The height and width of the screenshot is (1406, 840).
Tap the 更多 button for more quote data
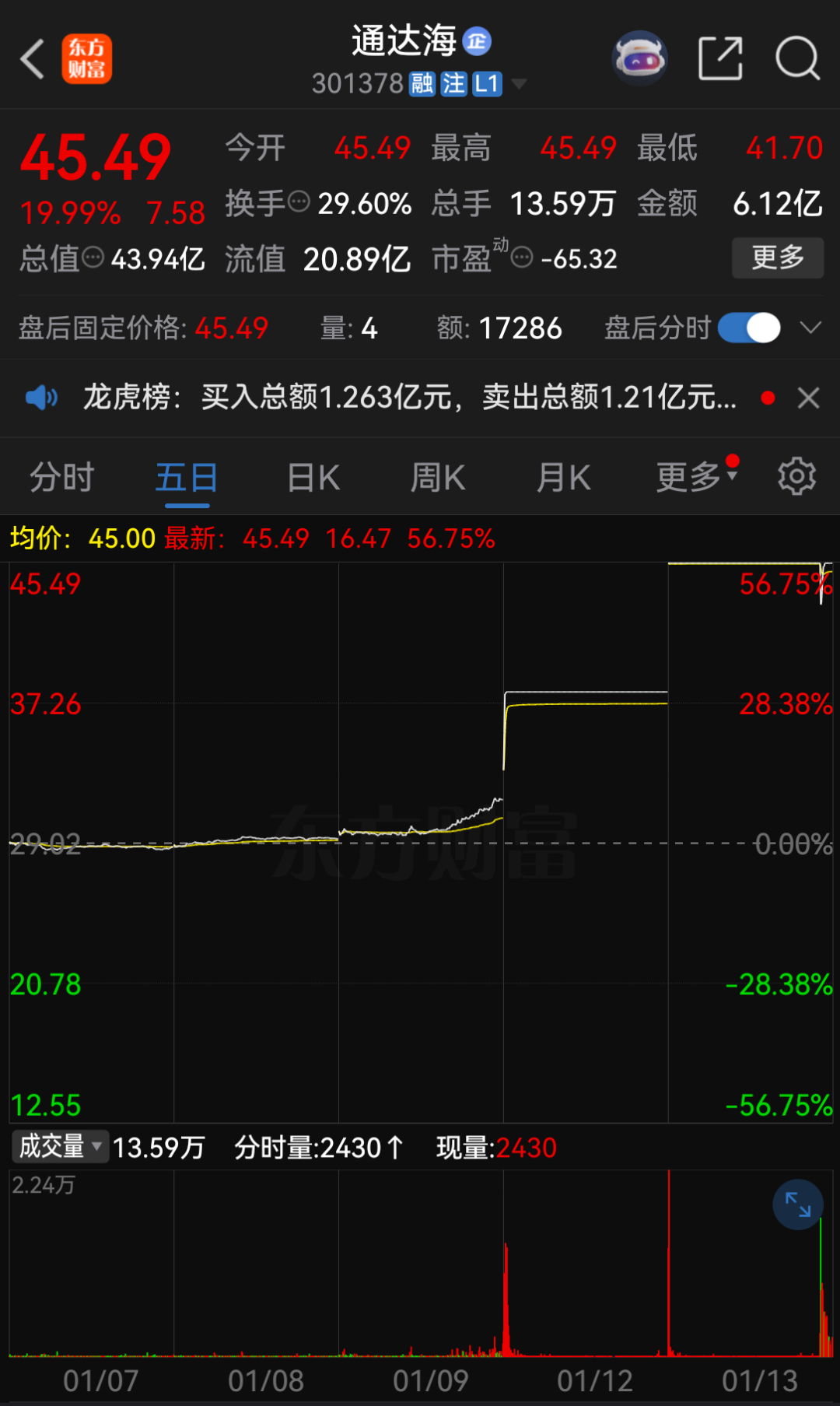pyautogui.click(x=777, y=258)
